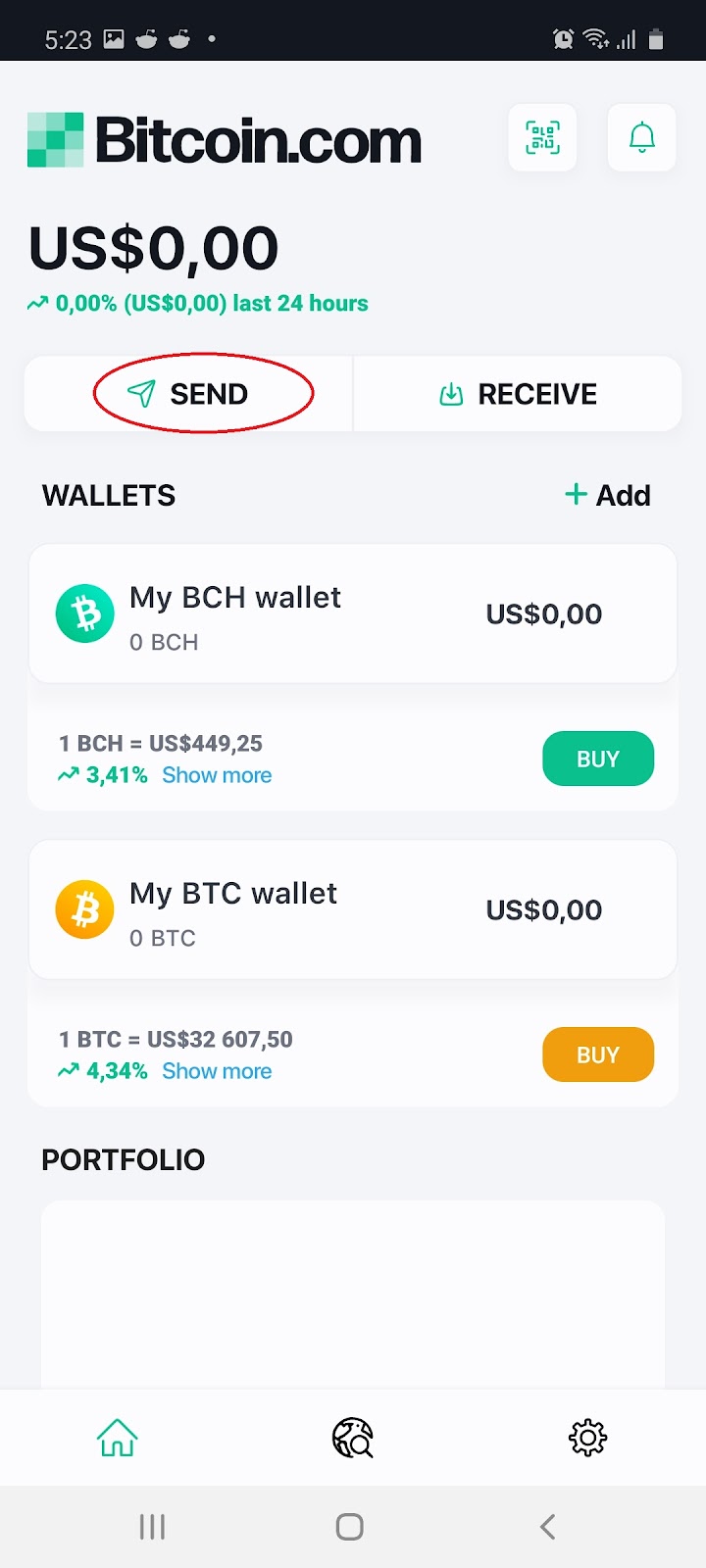Show more BCH price details

(x=217, y=775)
